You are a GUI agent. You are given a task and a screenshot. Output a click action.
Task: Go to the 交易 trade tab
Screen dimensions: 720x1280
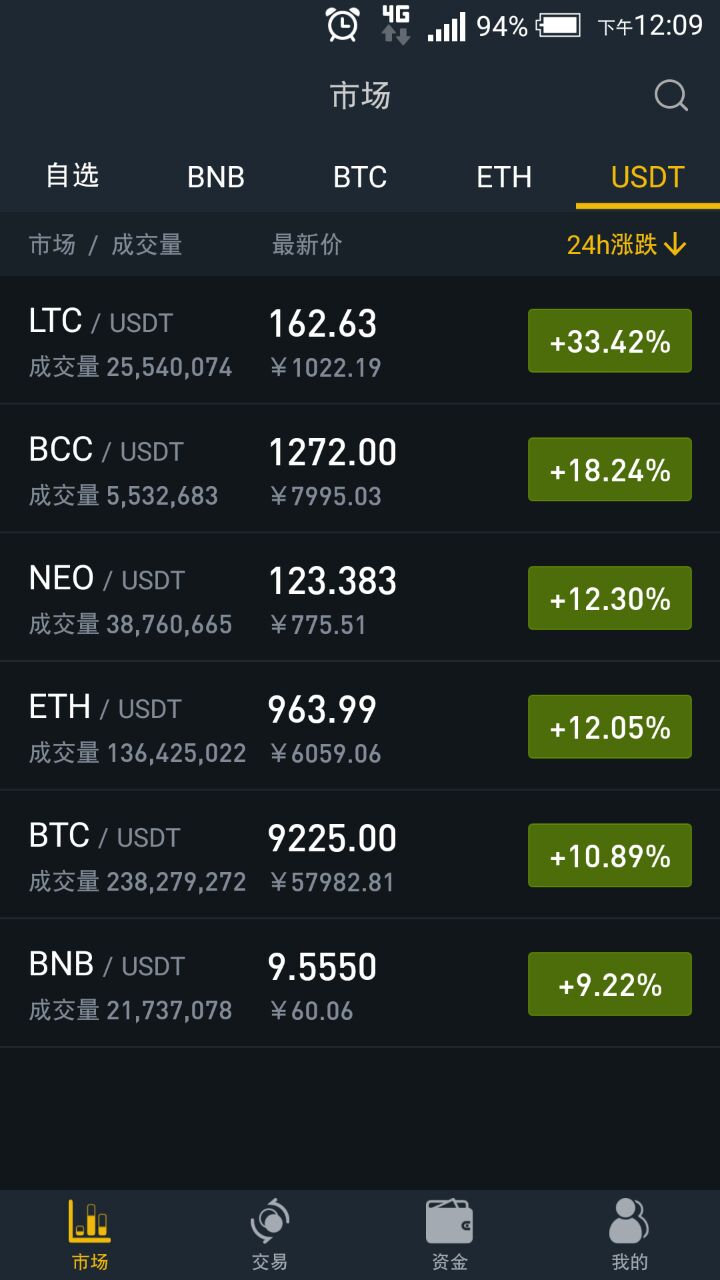tap(270, 1236)
